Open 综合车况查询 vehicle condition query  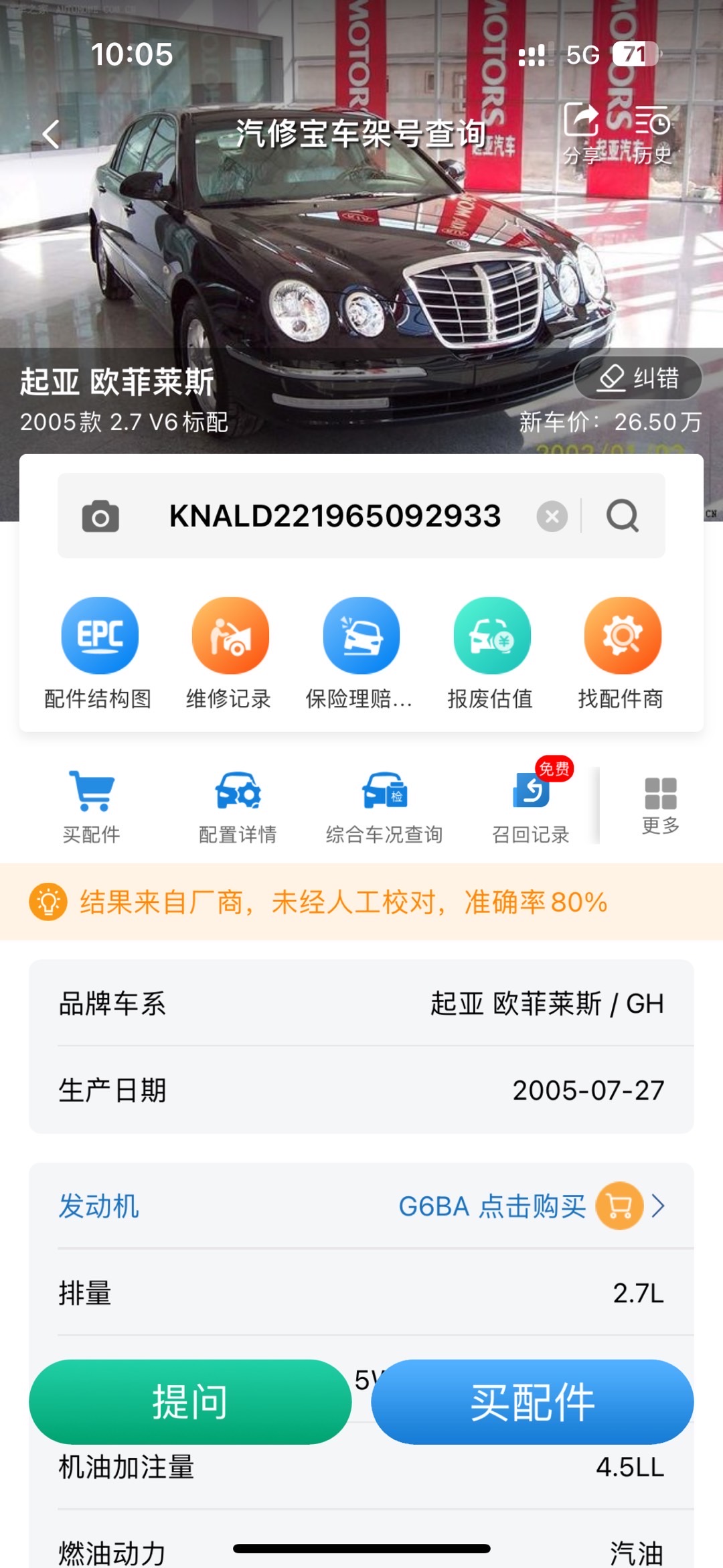384,801
